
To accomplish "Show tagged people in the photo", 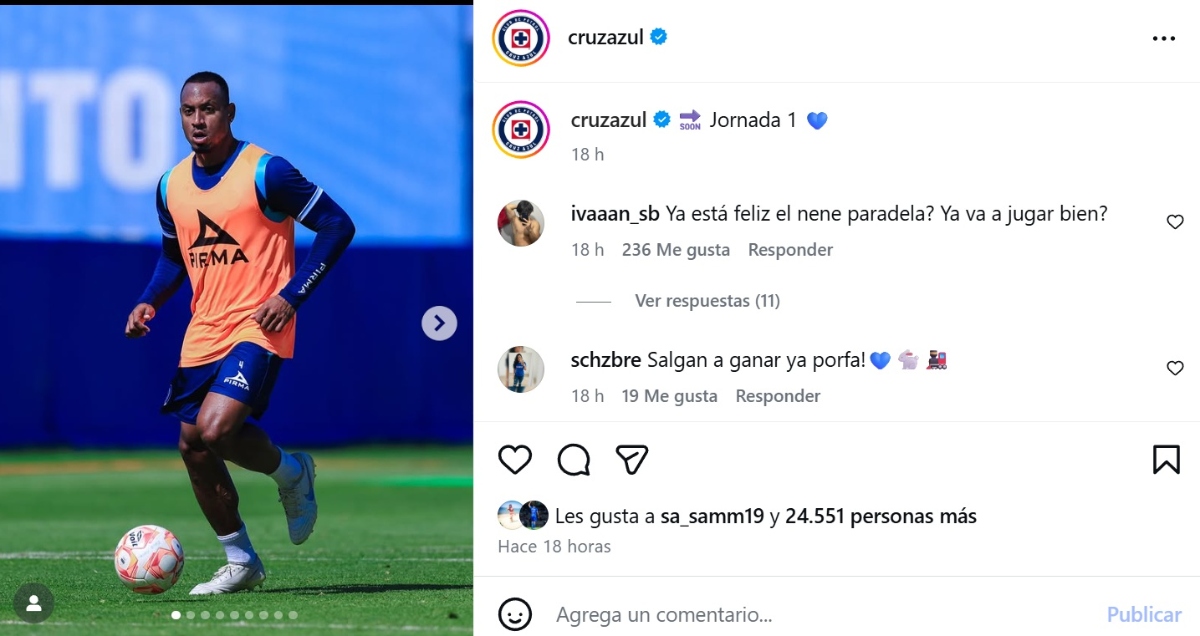I will [34, 603].
